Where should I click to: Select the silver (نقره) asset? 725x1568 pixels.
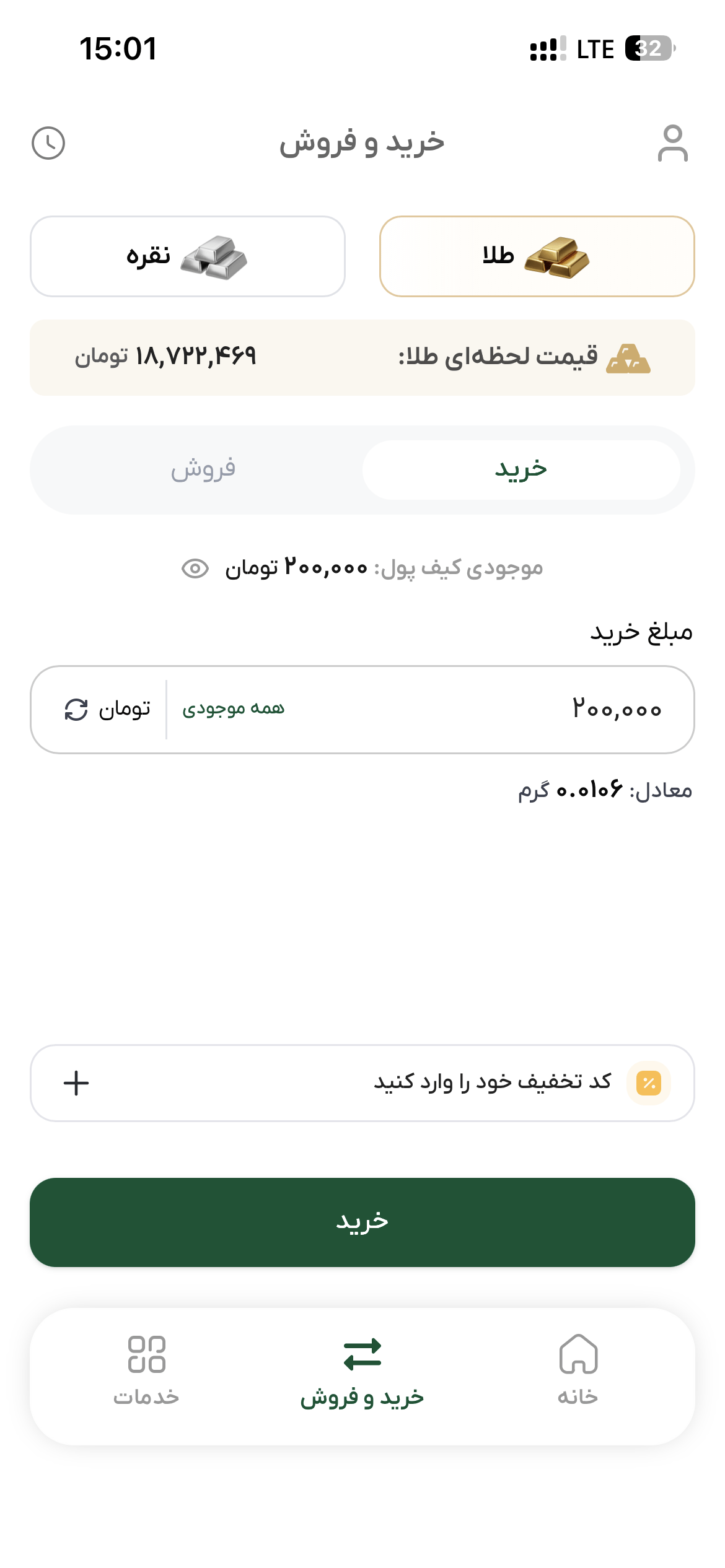(x=188, y=256)
